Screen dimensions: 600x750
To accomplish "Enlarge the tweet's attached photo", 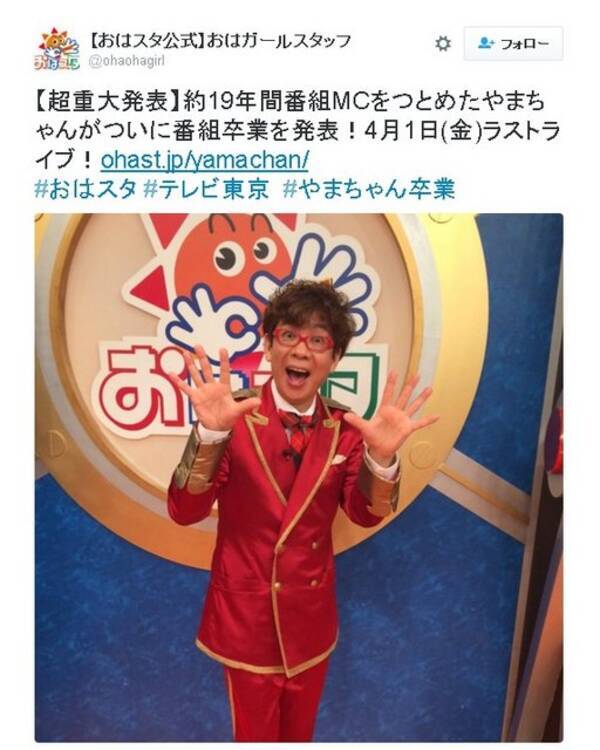I will (298, 477).
